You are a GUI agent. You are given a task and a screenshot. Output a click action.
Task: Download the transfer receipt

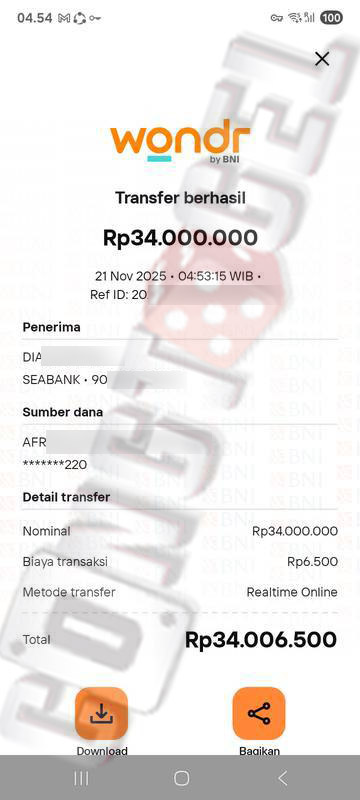tap(101, 713)
